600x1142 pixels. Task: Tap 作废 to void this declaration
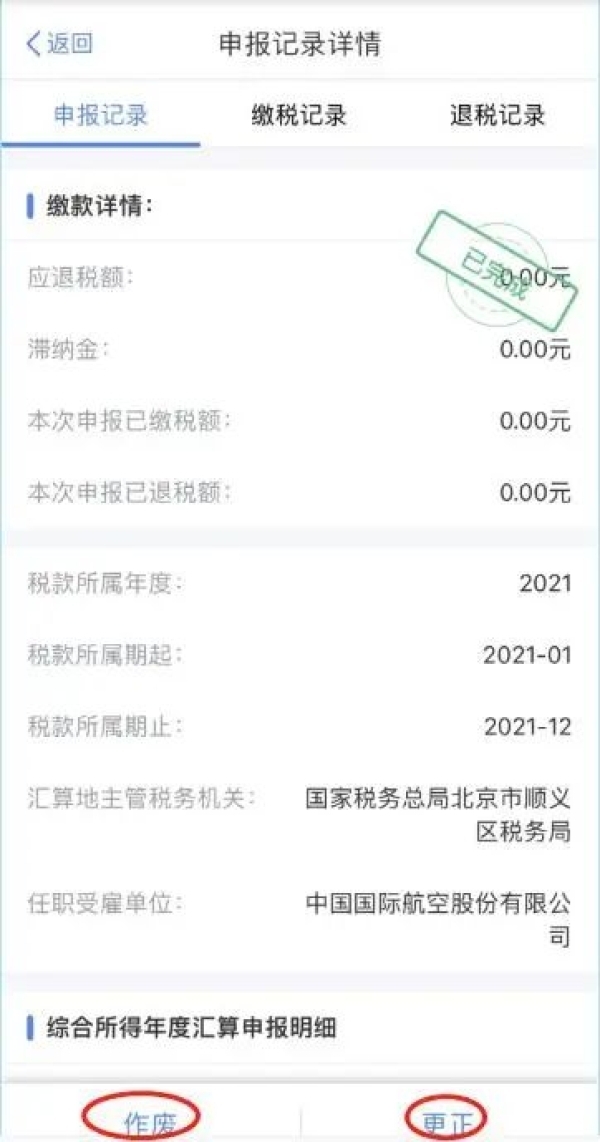(149, 1122)
